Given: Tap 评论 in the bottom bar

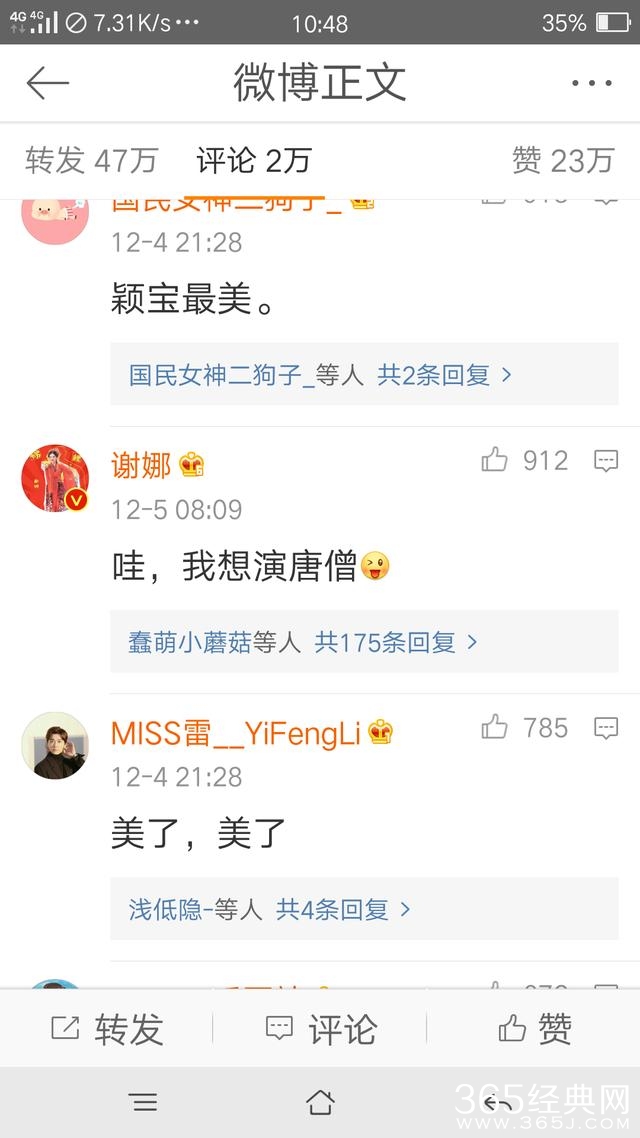Looking at the screenshot, I should [320, 1029].
